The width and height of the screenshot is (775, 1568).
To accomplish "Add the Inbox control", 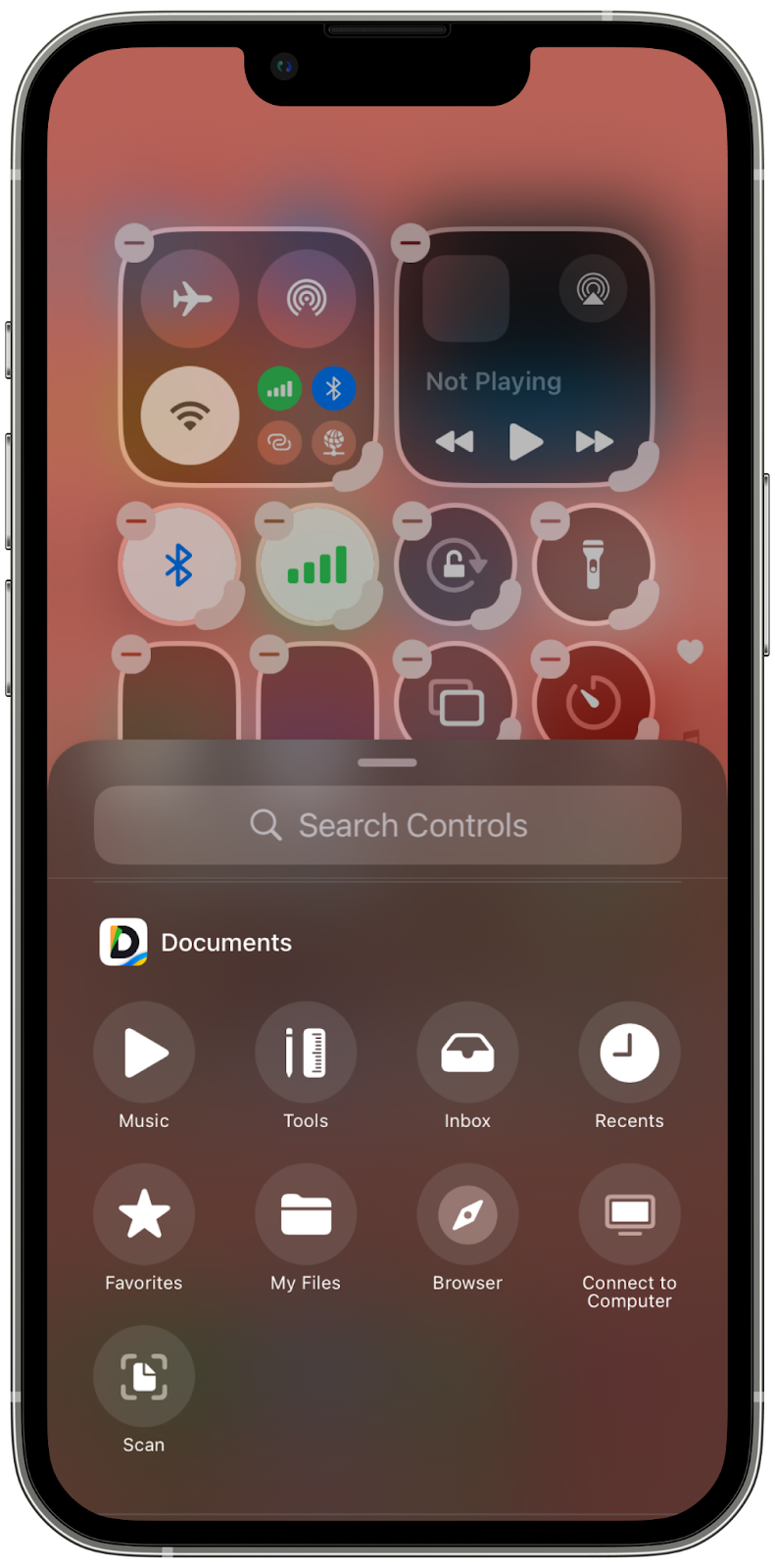I will point(467,1053).
